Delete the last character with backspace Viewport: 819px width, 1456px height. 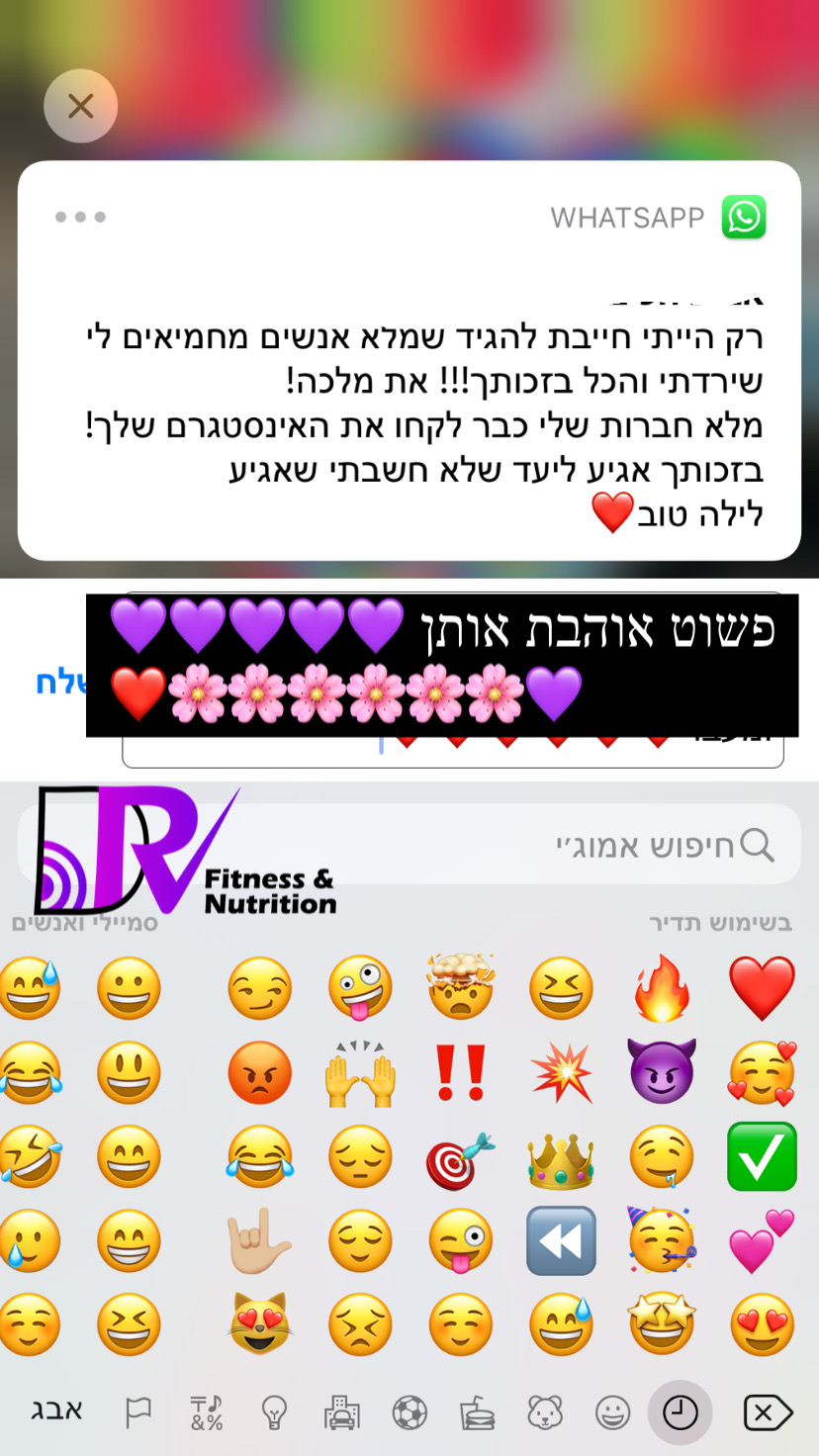pyautogui.click(x=767, y=1412)
